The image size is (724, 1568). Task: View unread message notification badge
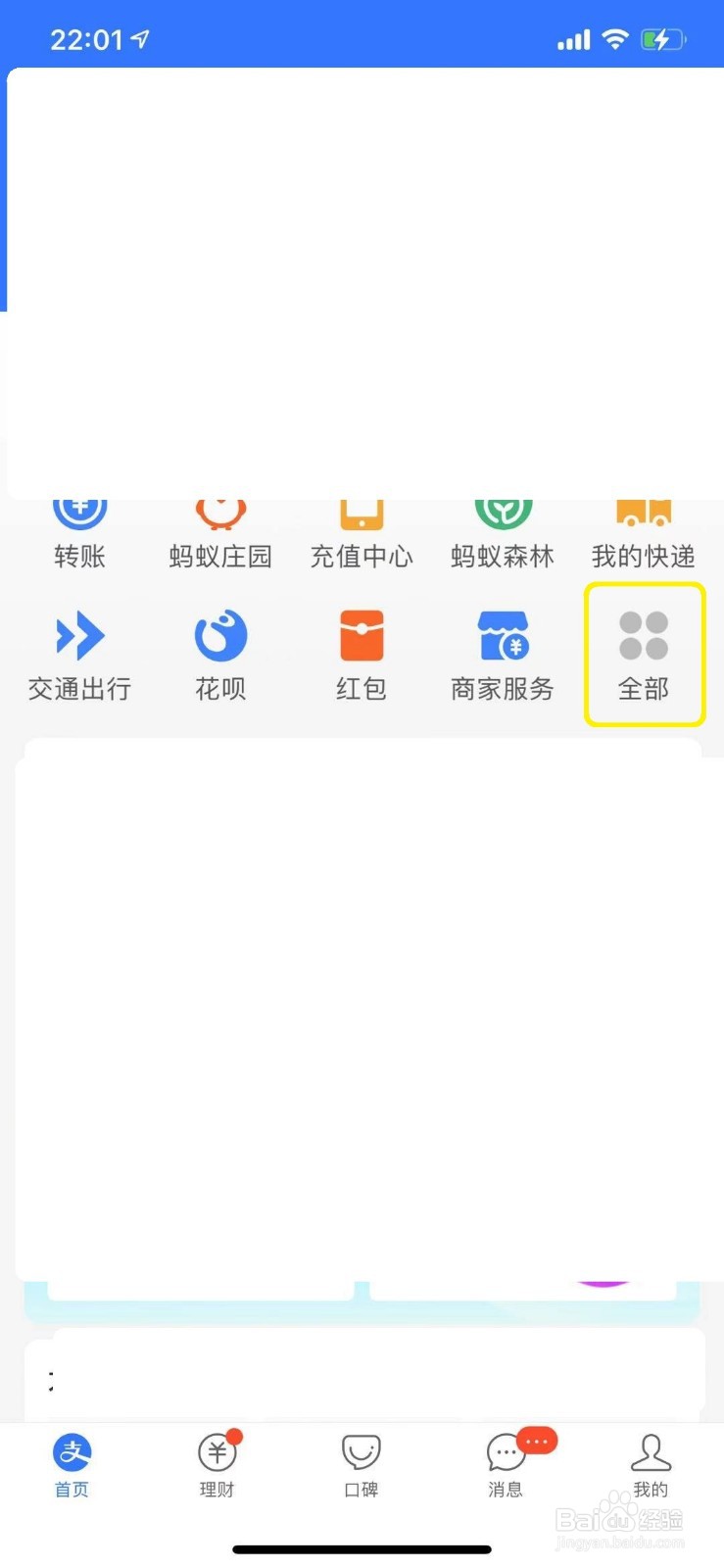coord(536,1441)
